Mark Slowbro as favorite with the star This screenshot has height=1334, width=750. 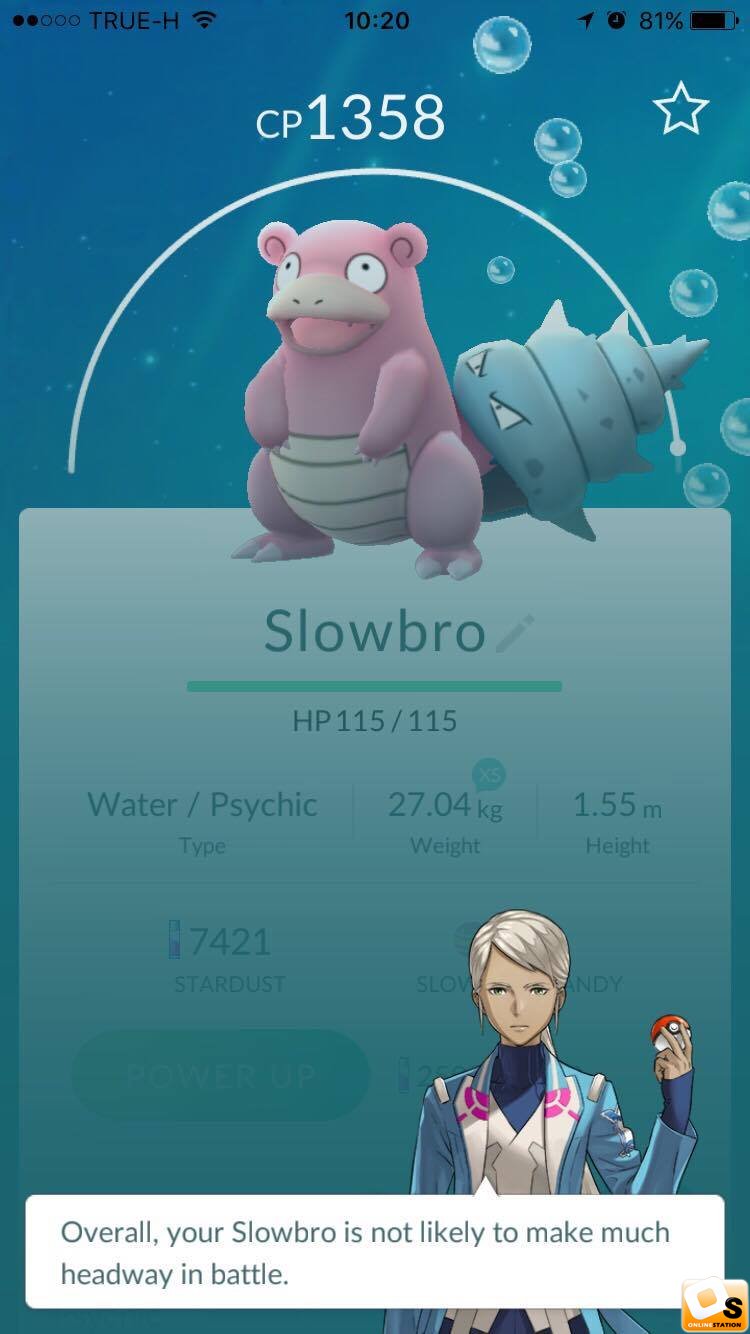point(681,109)
